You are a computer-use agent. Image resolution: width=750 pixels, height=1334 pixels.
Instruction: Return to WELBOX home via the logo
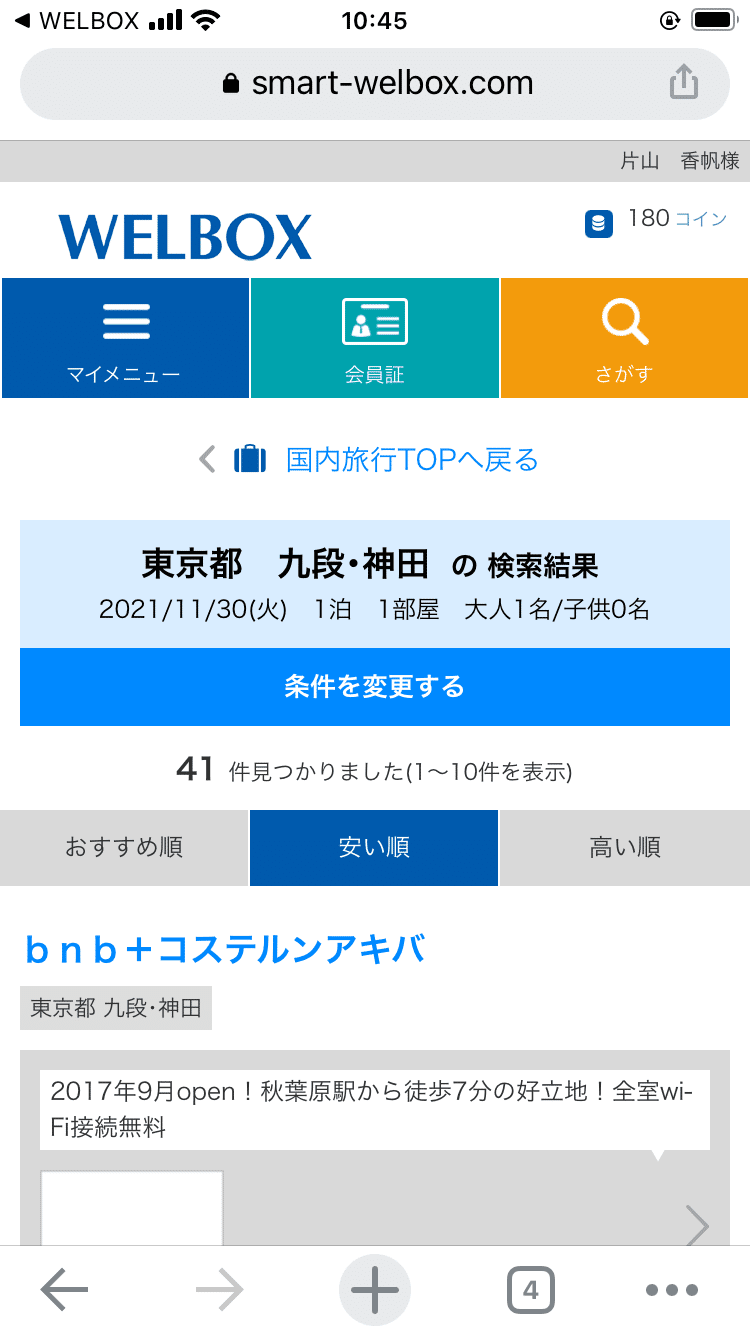point(184,234)
